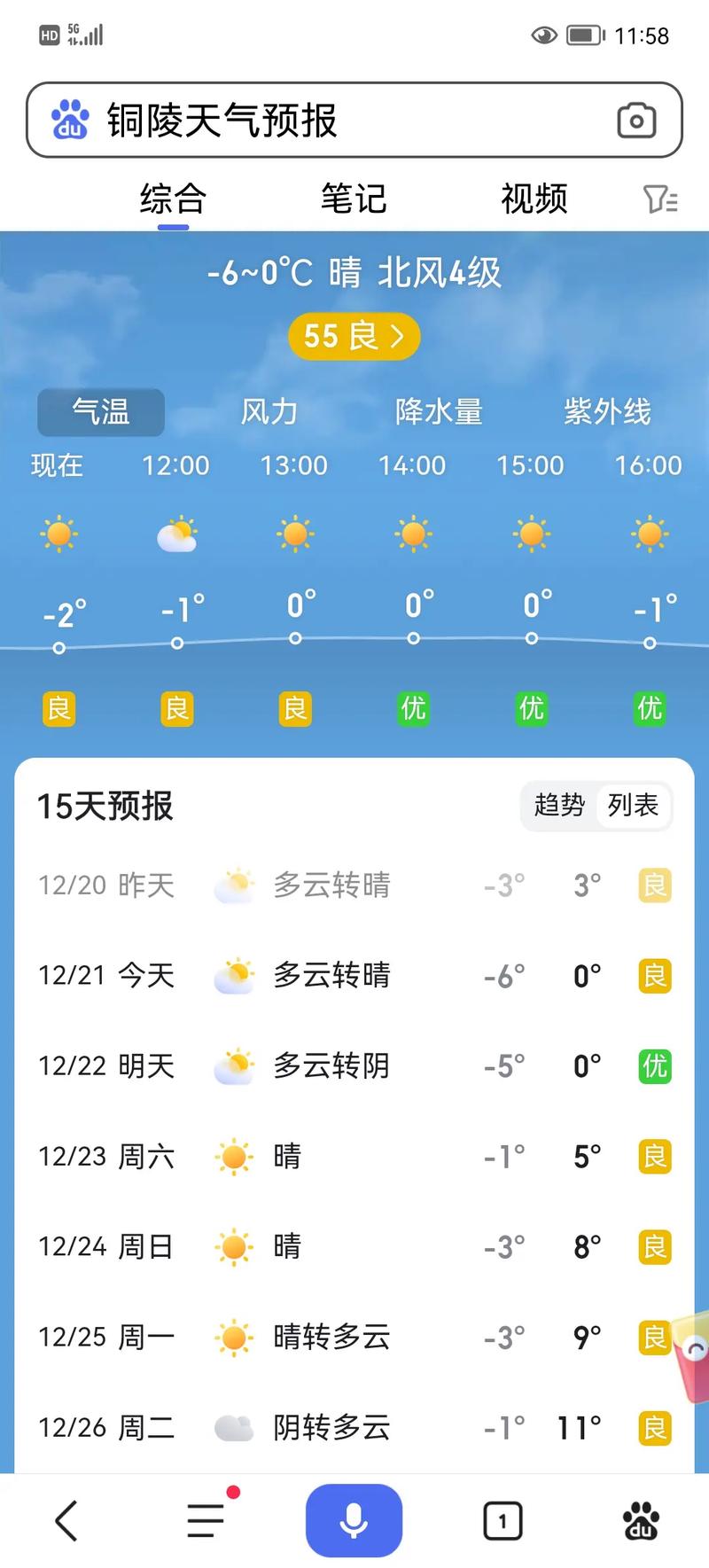The height and width of the screenshot is (1568, 709).
Task: Tap the sunny weather icon for 13:00
Action: click(x=295, y=532)
